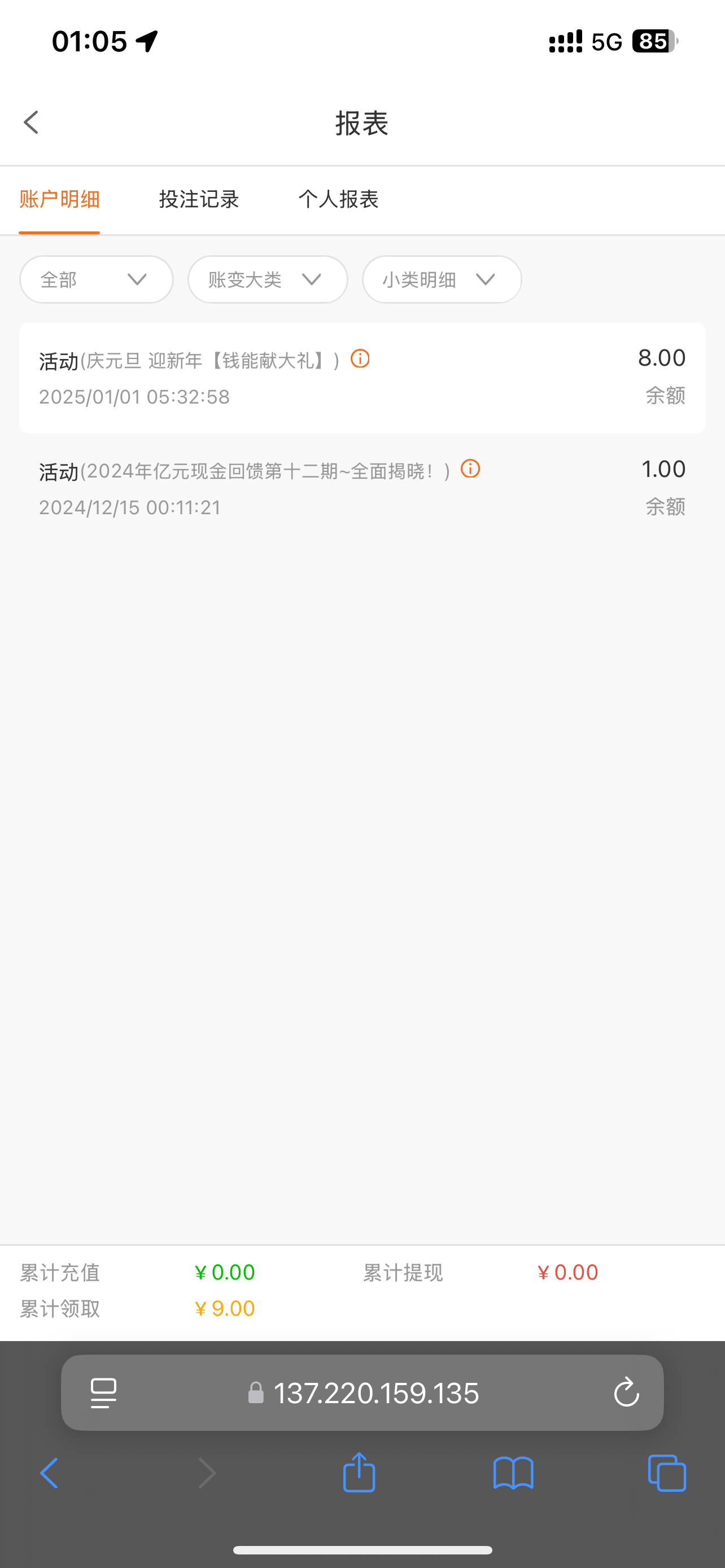The height and width of the screenshot is (1568, 725).
Task: Tap info icon beside 庆元旦 迎新年 activity
Action: point(360,358)
